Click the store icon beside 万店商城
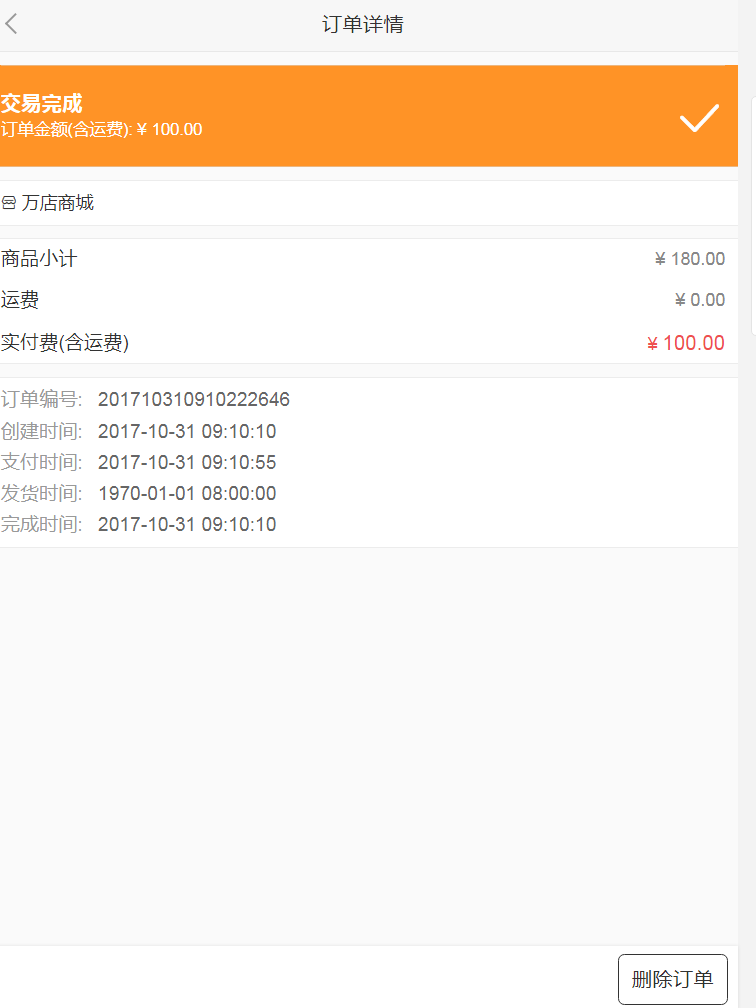The image size is (756, 1008). pyautogui.click(x=10, y=202)
